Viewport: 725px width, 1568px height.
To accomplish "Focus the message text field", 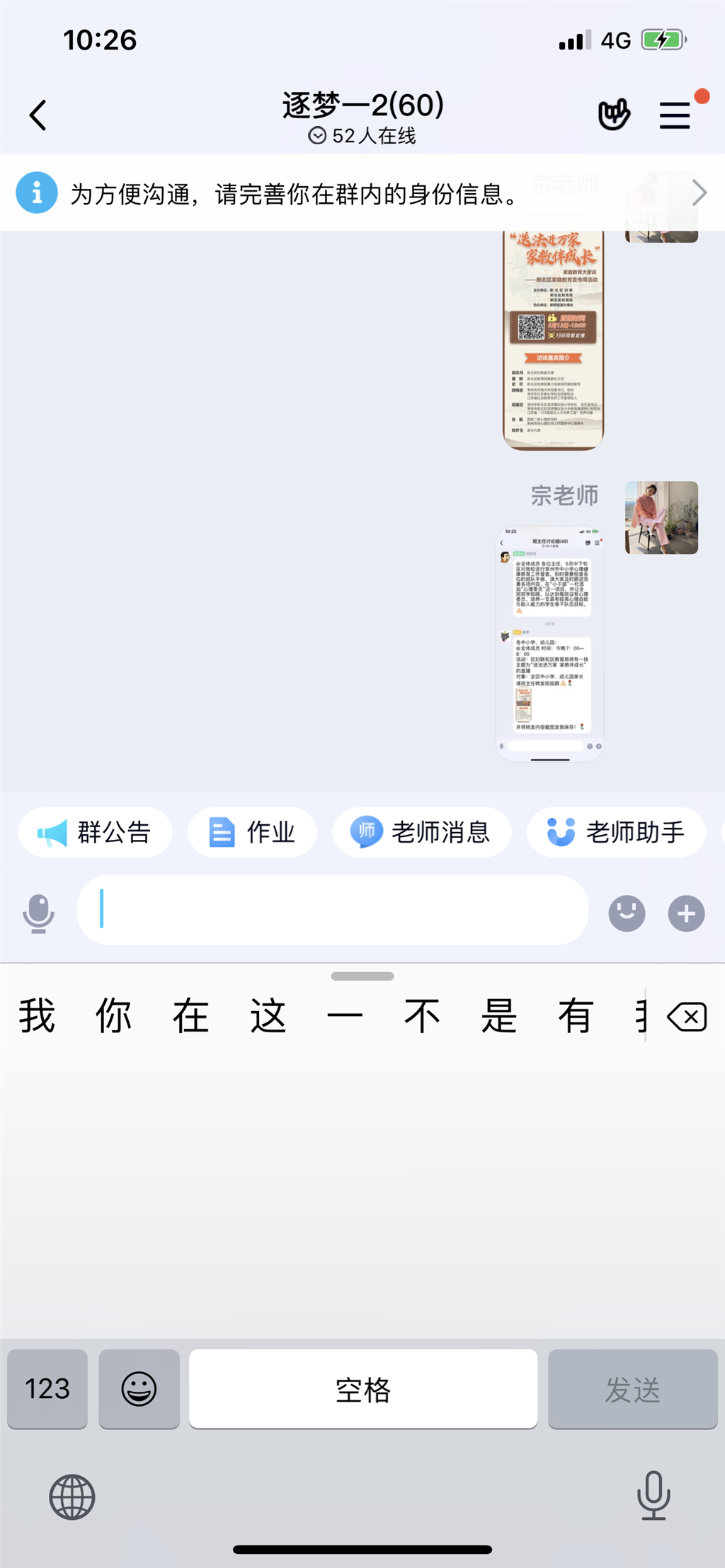I will click(x=333, y=910).
